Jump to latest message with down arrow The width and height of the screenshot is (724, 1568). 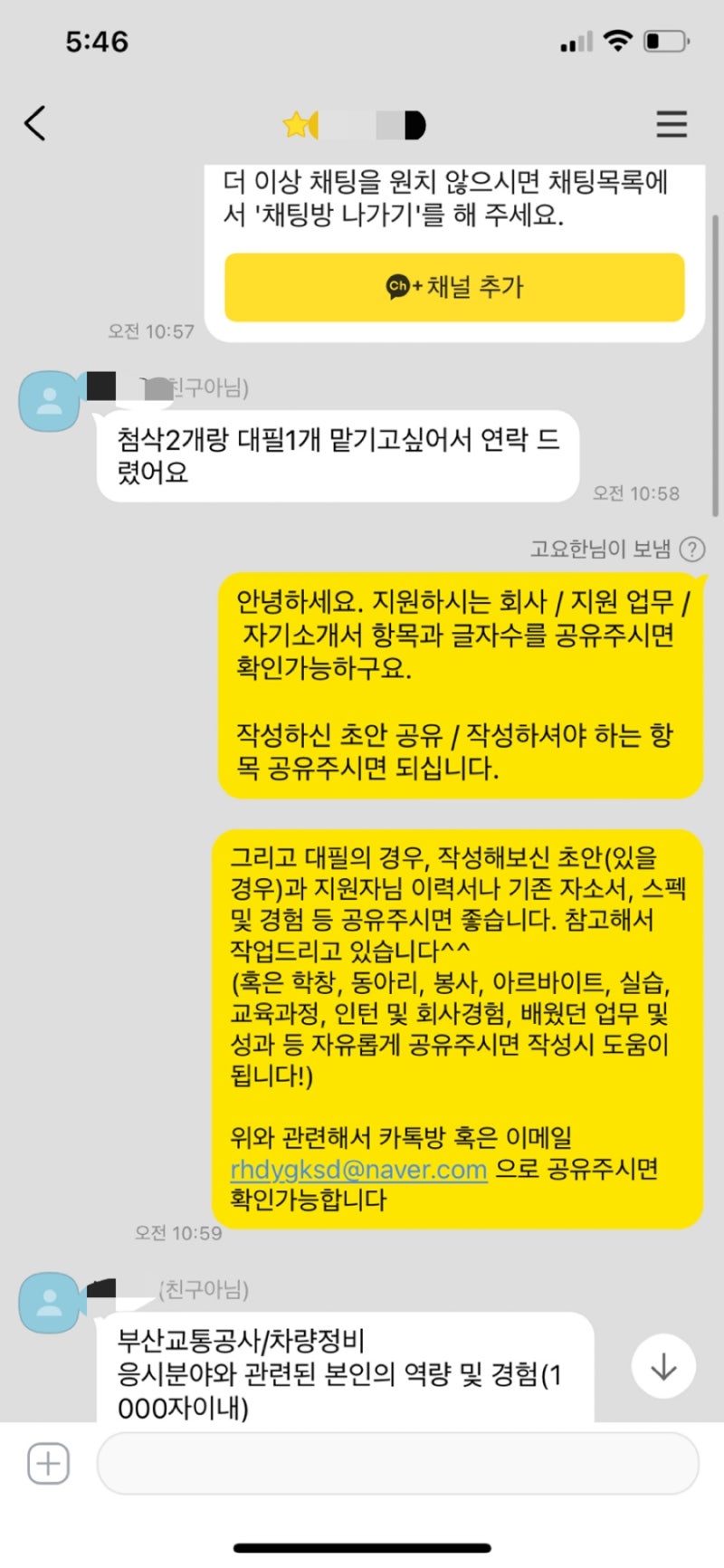663,1366
